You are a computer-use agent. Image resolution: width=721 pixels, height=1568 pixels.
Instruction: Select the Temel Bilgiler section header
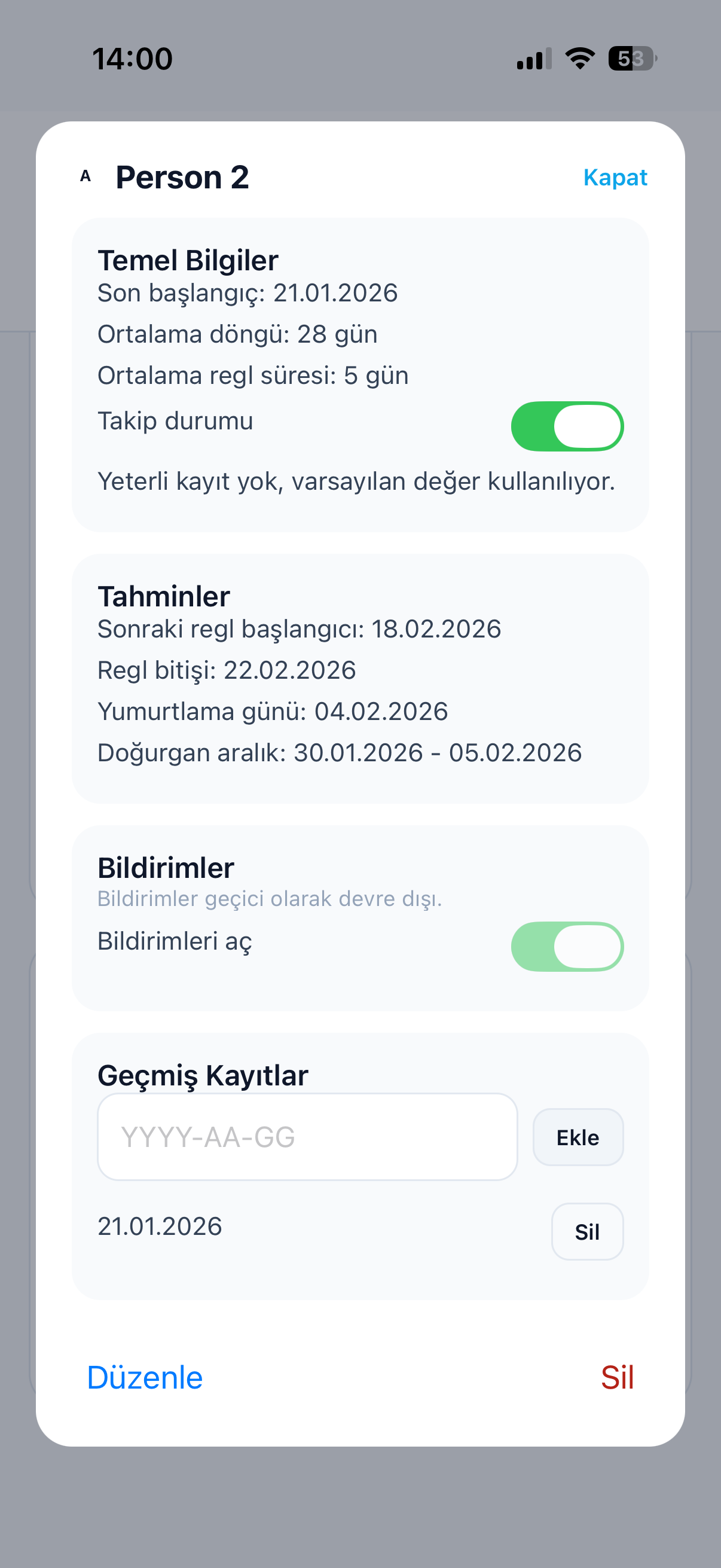pyautogui.click(x=188, y=260)
